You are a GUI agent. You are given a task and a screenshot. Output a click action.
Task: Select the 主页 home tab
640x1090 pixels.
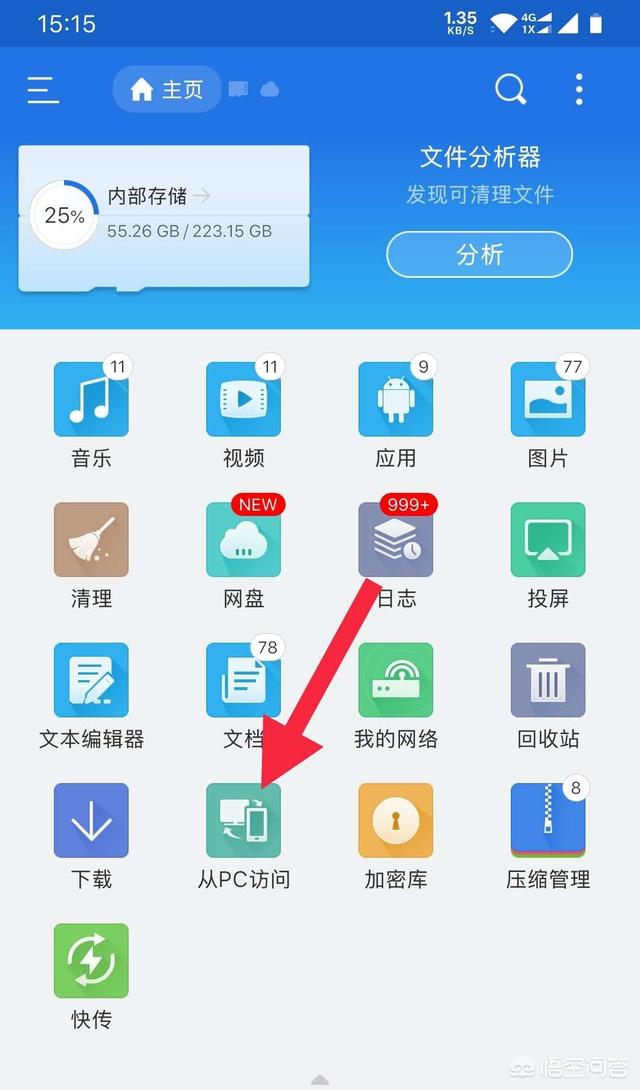pyautogui.click(x=167, y=90)
